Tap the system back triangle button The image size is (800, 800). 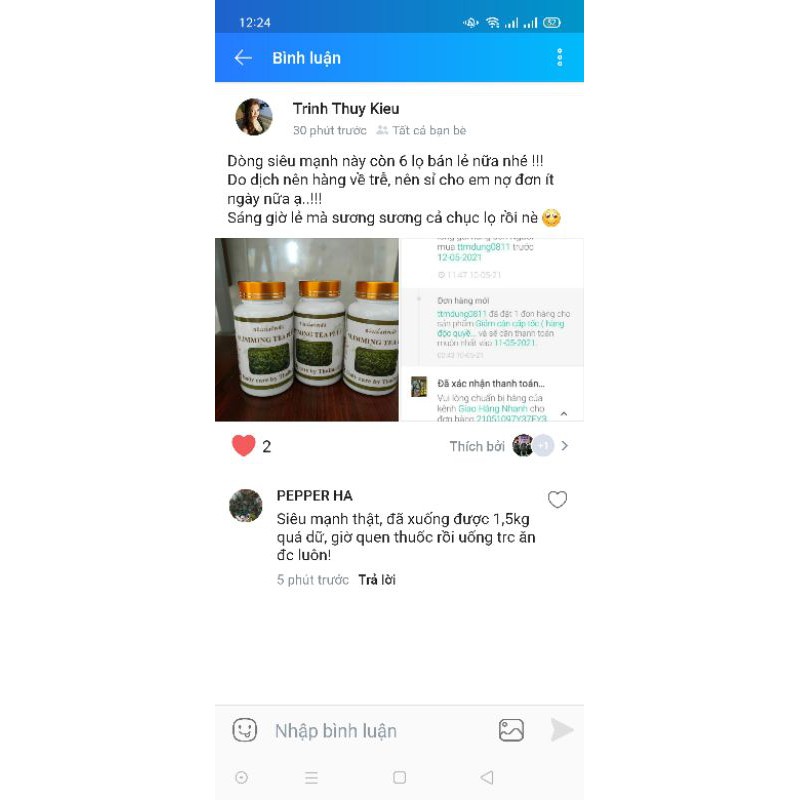pos(487,777)
